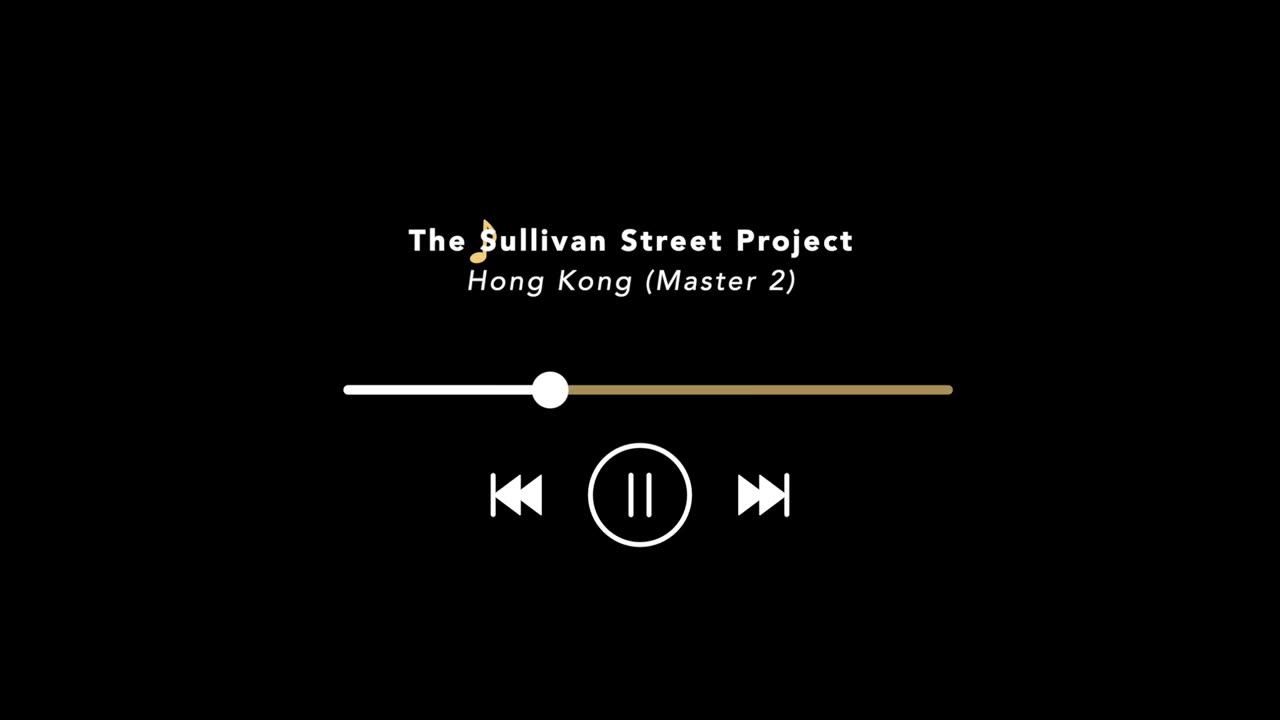
Task: Pause the Hong Kong (Master 2) track
Action: click(x=640, y=495)
